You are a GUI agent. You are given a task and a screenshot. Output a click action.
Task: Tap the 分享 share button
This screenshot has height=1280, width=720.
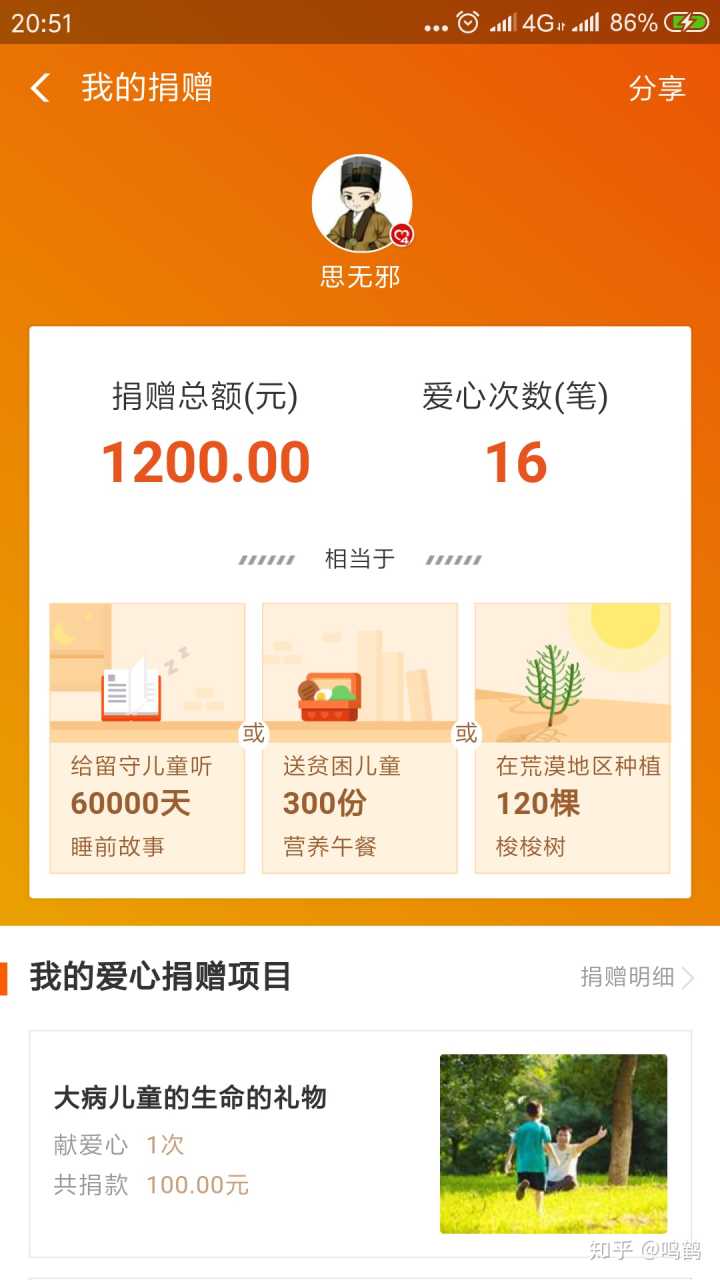pos(656,88)
